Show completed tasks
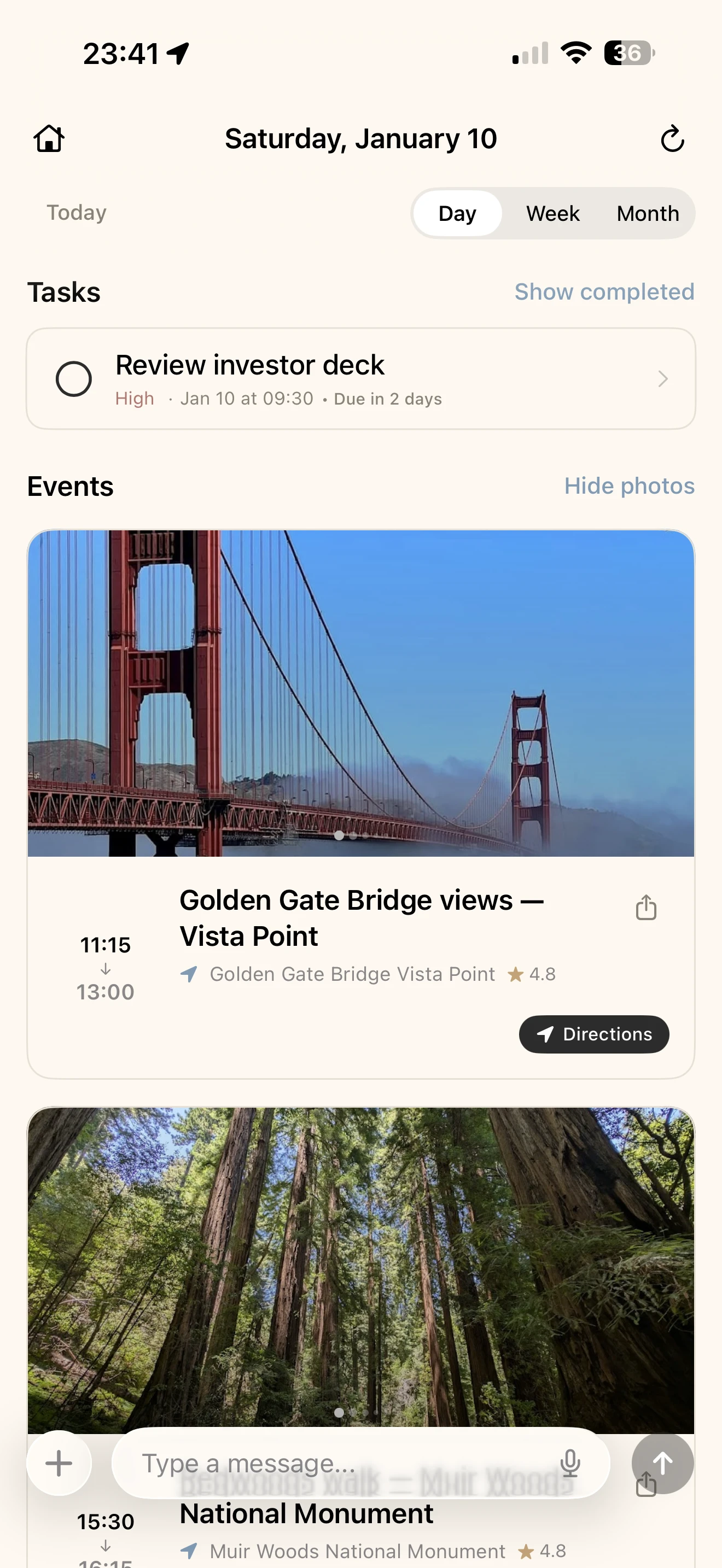The width and height of the screenshot is (722, 1568). (x=604, y=291)
